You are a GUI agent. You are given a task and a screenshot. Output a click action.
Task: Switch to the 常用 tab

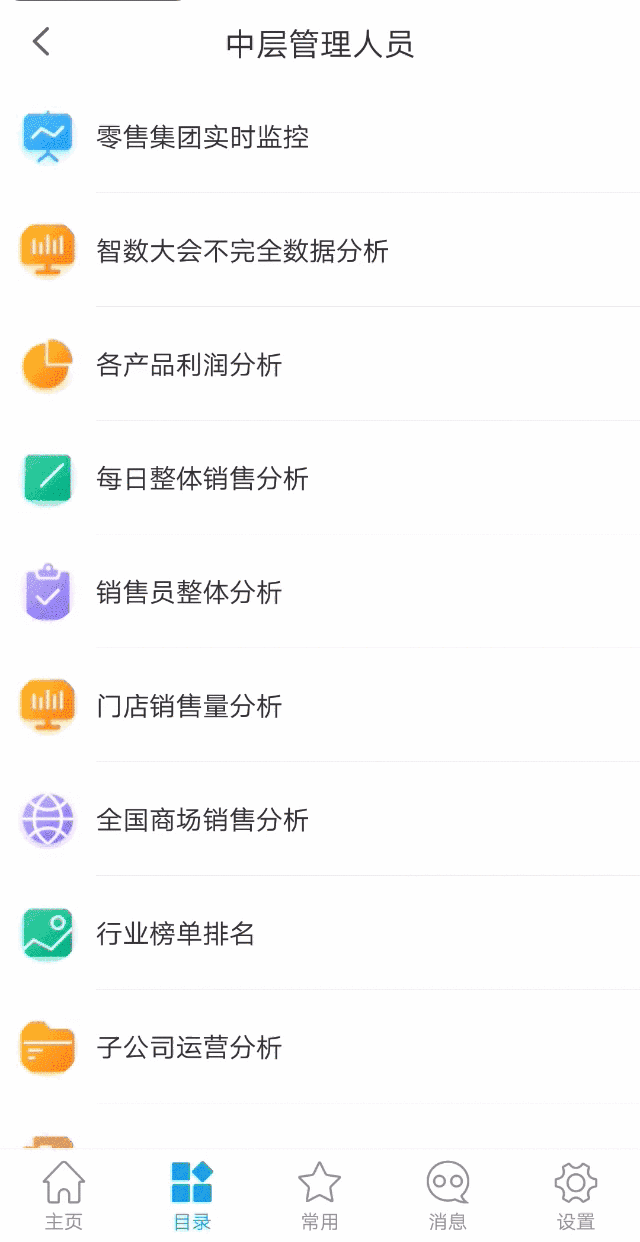tap(320, 1195)
